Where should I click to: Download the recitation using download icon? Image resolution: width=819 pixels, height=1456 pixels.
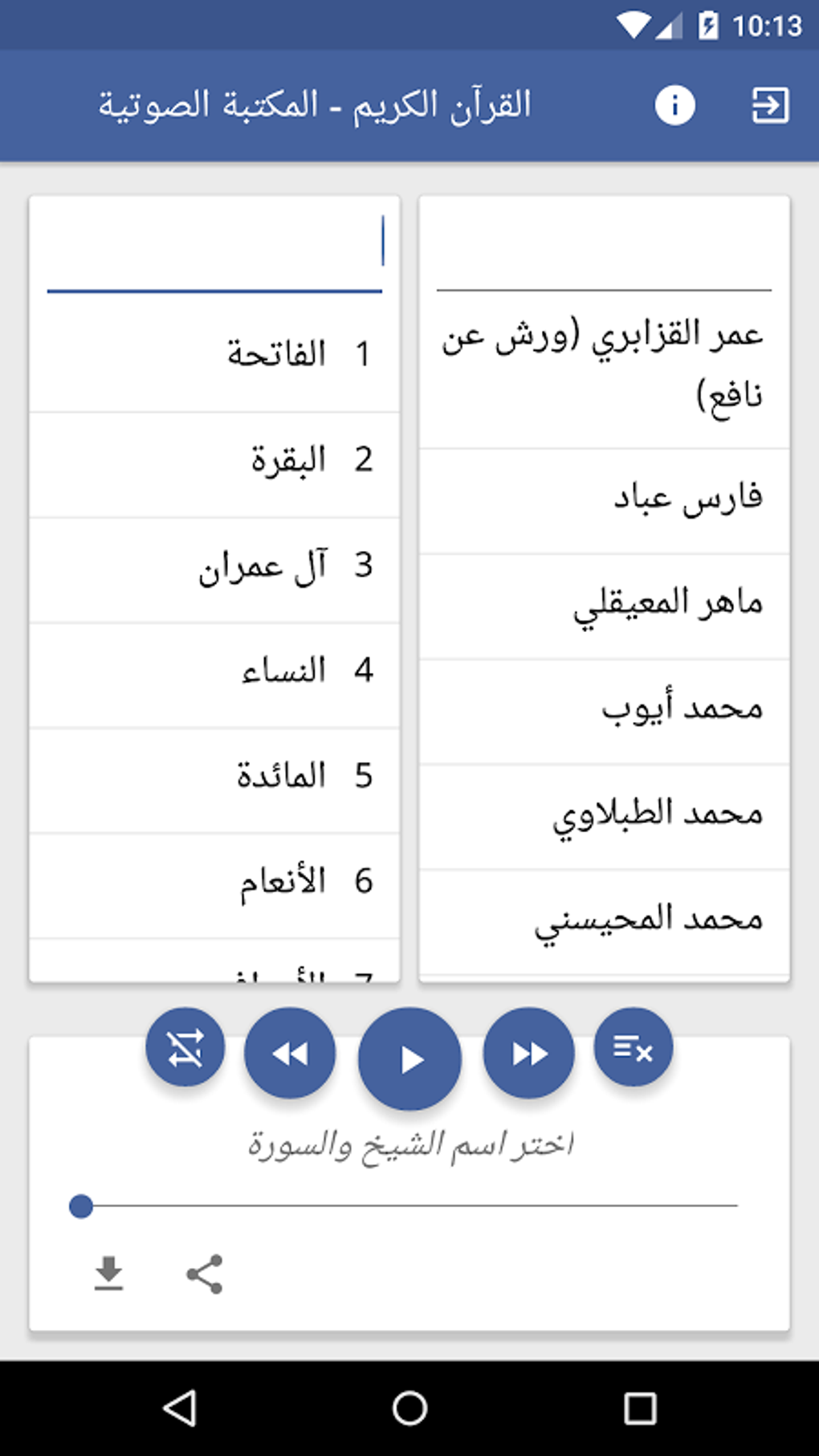(109, 1274)
